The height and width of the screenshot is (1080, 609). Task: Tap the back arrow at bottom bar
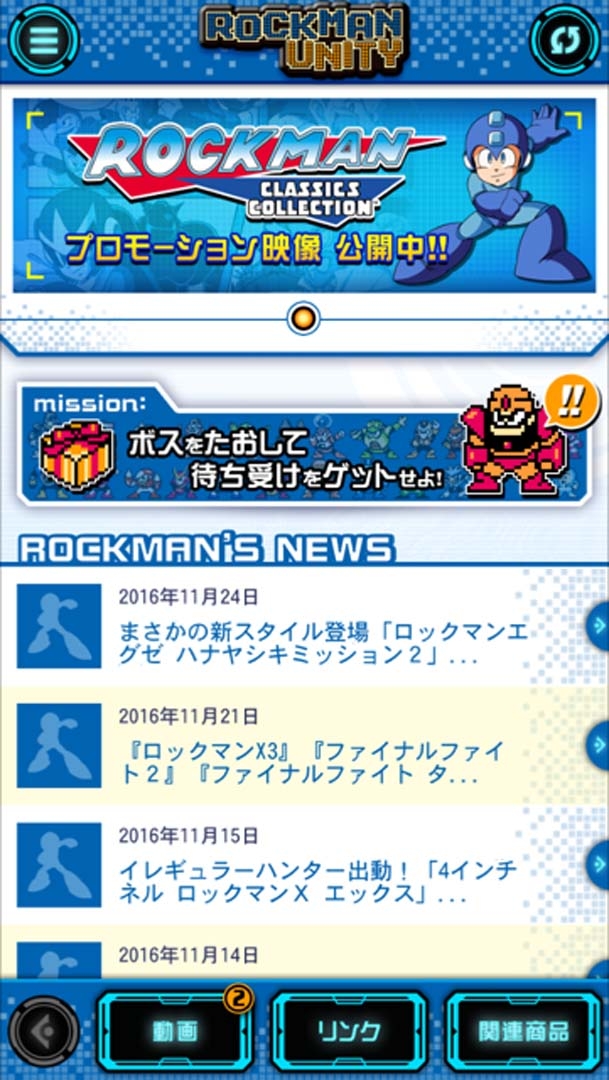point(43,1030)
